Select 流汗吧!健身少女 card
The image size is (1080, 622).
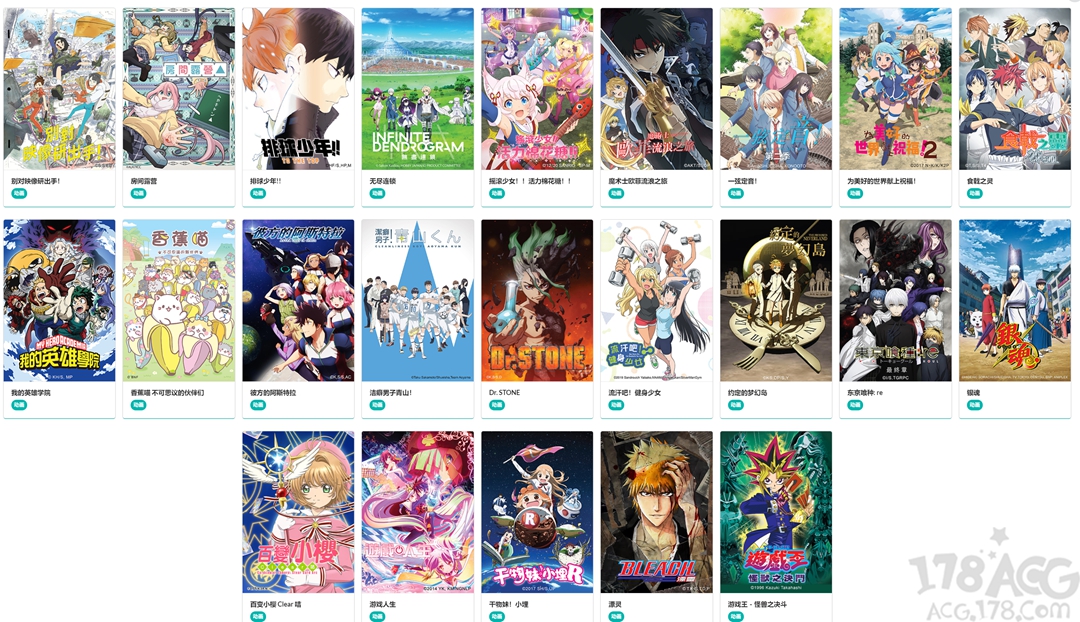[657, 301]
